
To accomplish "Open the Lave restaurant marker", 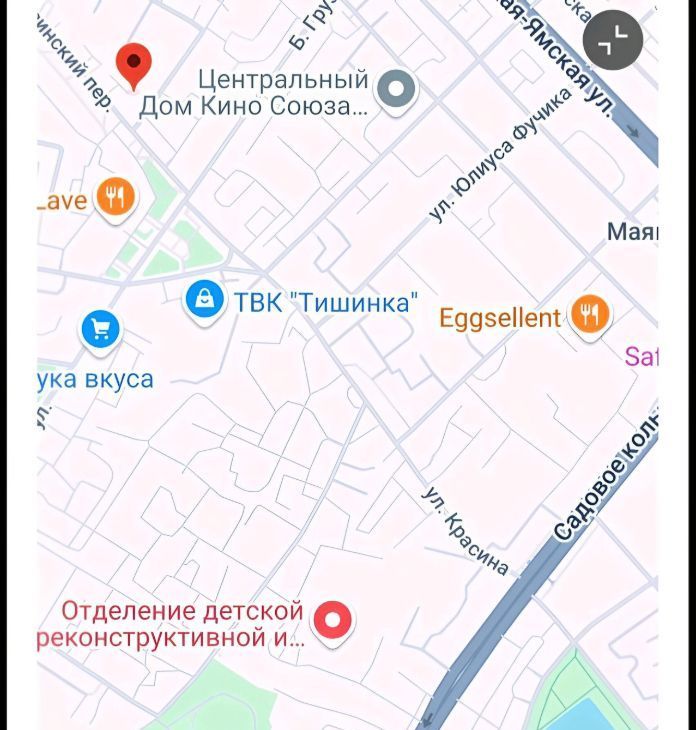I will click(x=115, y=196).
